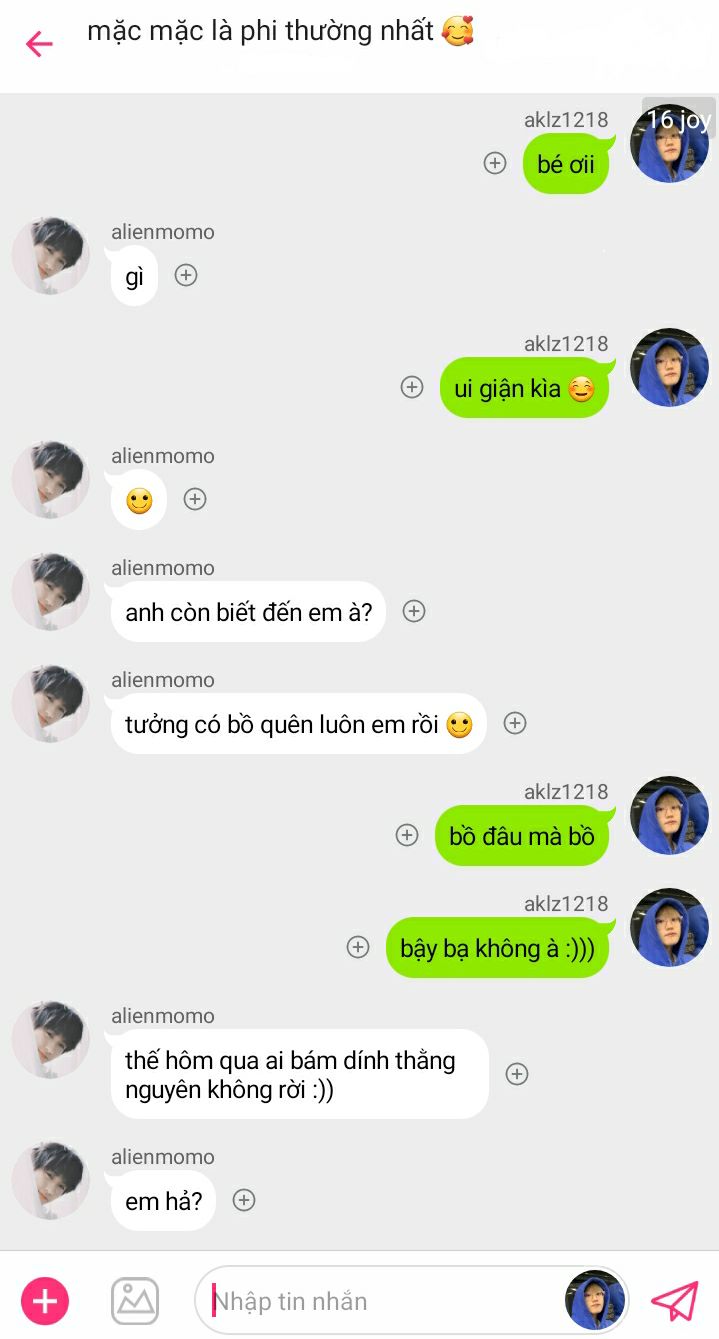Add reaction to the "gì" message
The width and height of the screenshot is (719, 1339).
point(186,275)
